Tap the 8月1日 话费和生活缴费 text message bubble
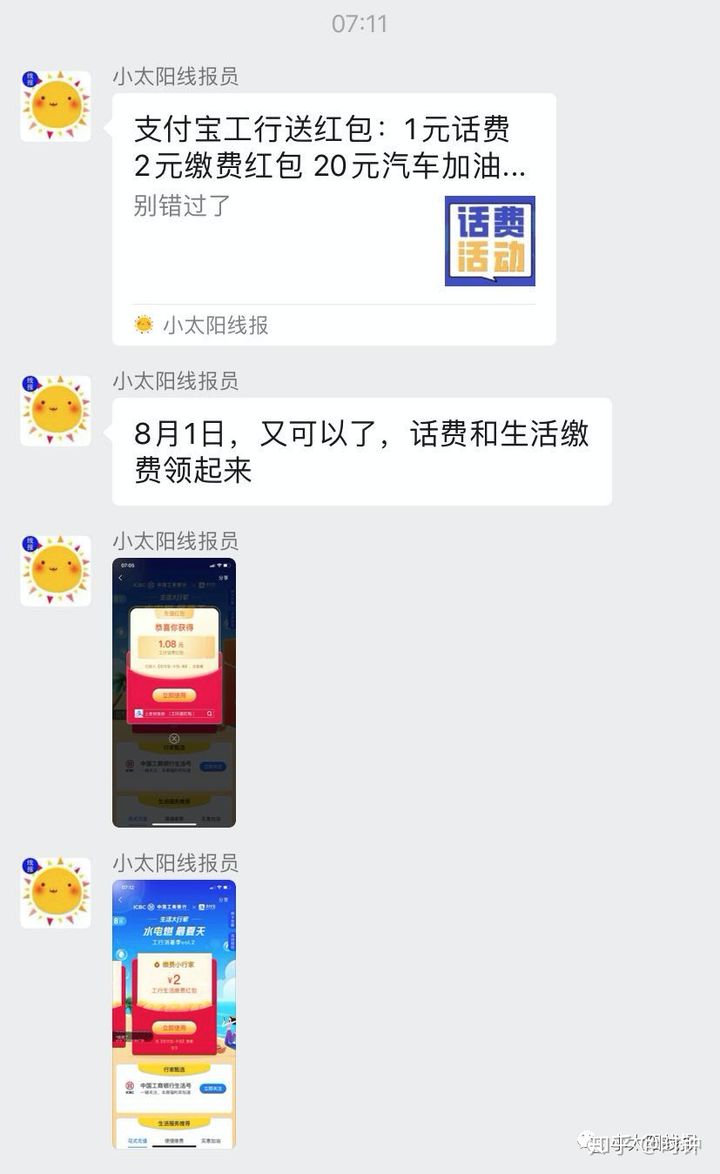 [x=361, y=451]
